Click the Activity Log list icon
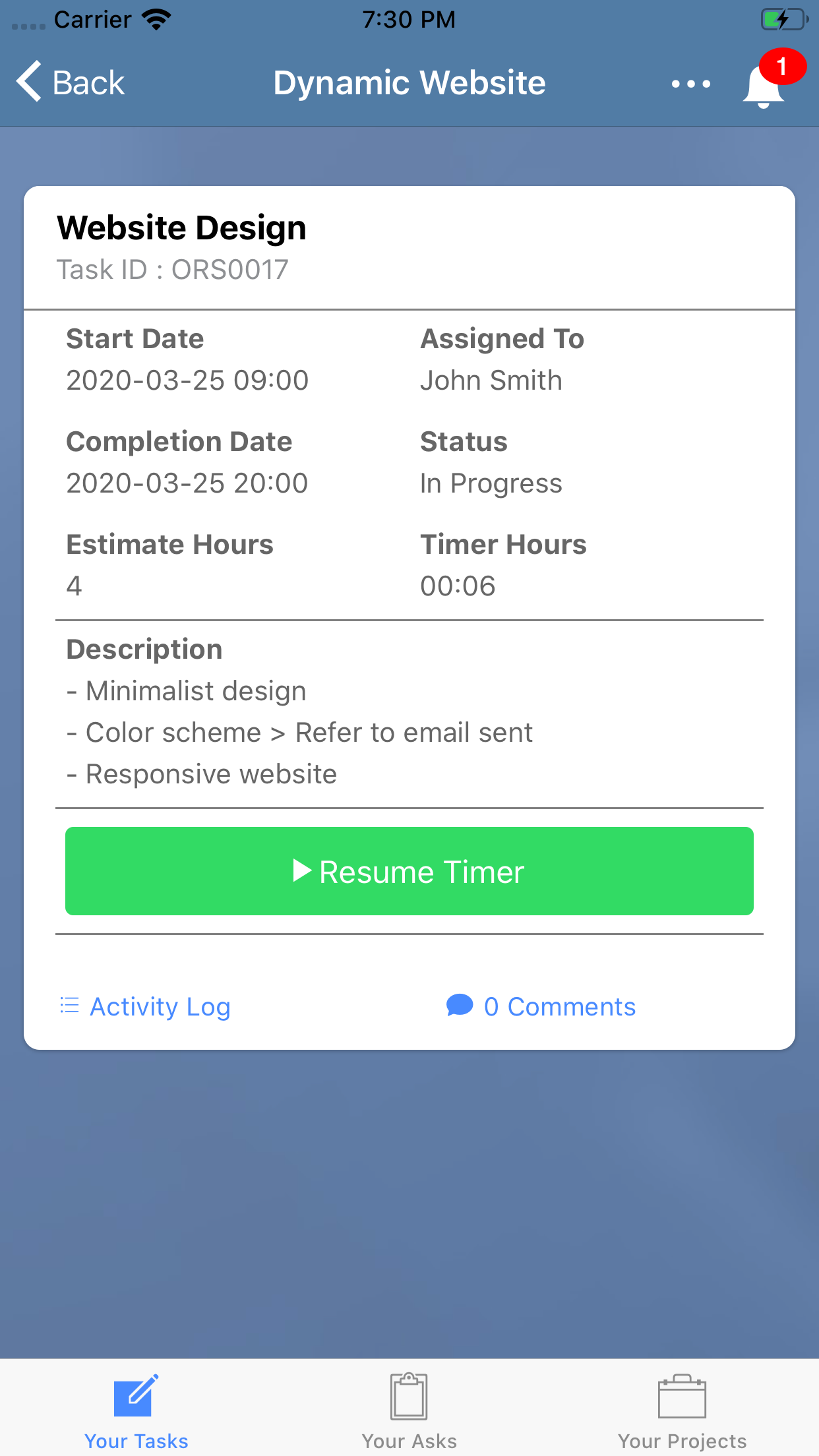819x1456 pixels. point(69,1006)
